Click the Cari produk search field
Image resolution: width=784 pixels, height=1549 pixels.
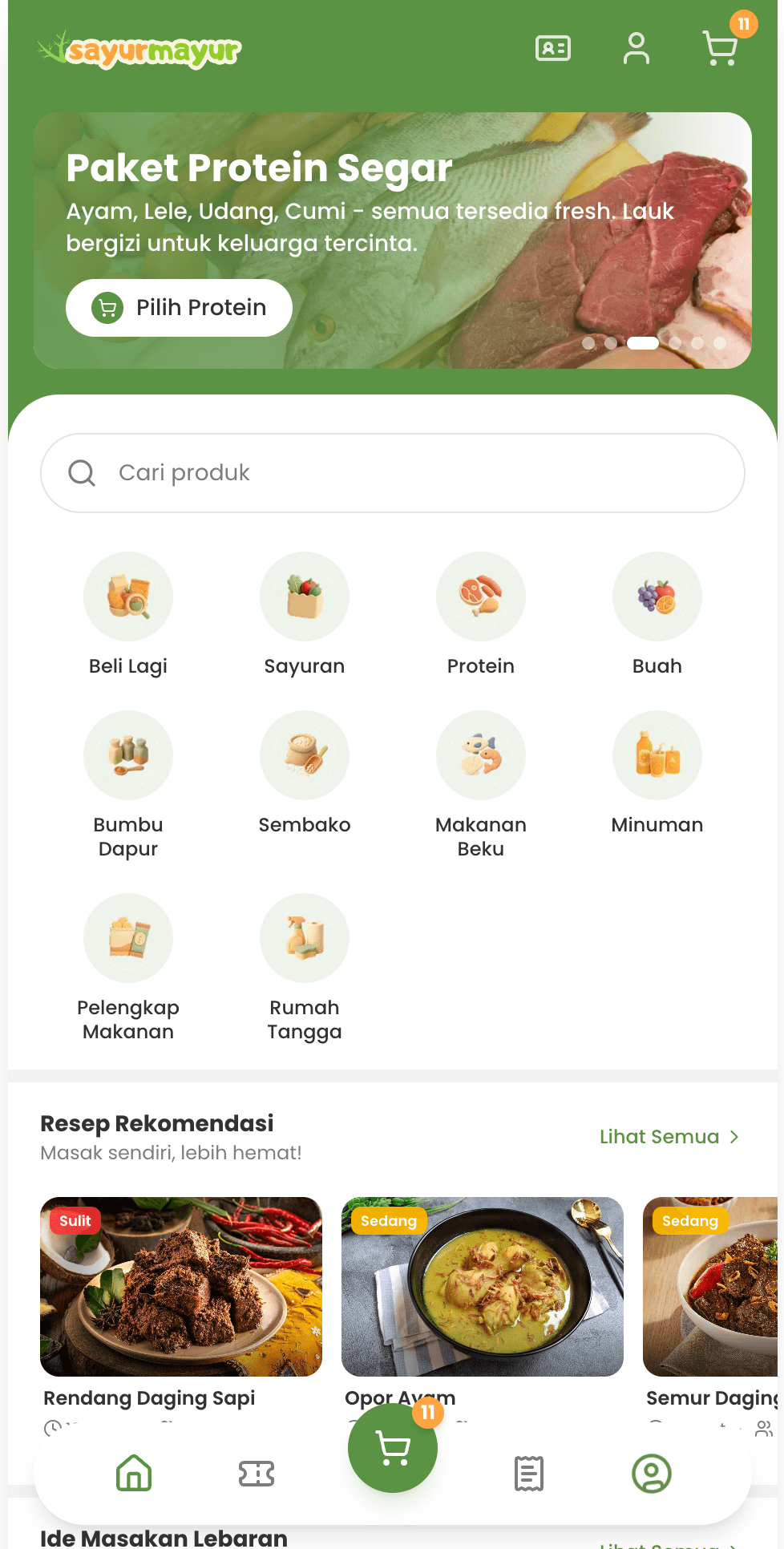tap(392, 473)
